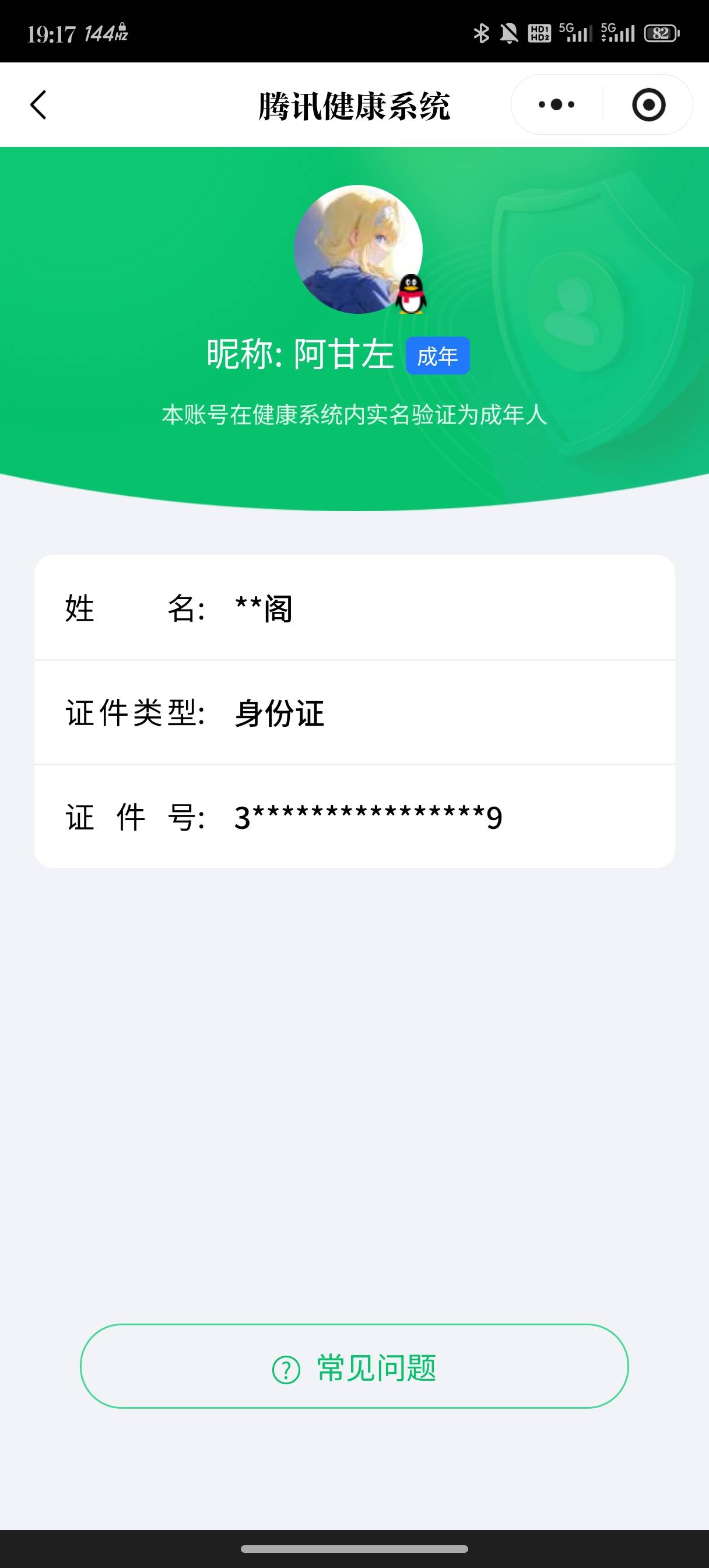Screen dimensions: 709x1568
Task: Tap the back arrow to return
Action: click(38, 104)
